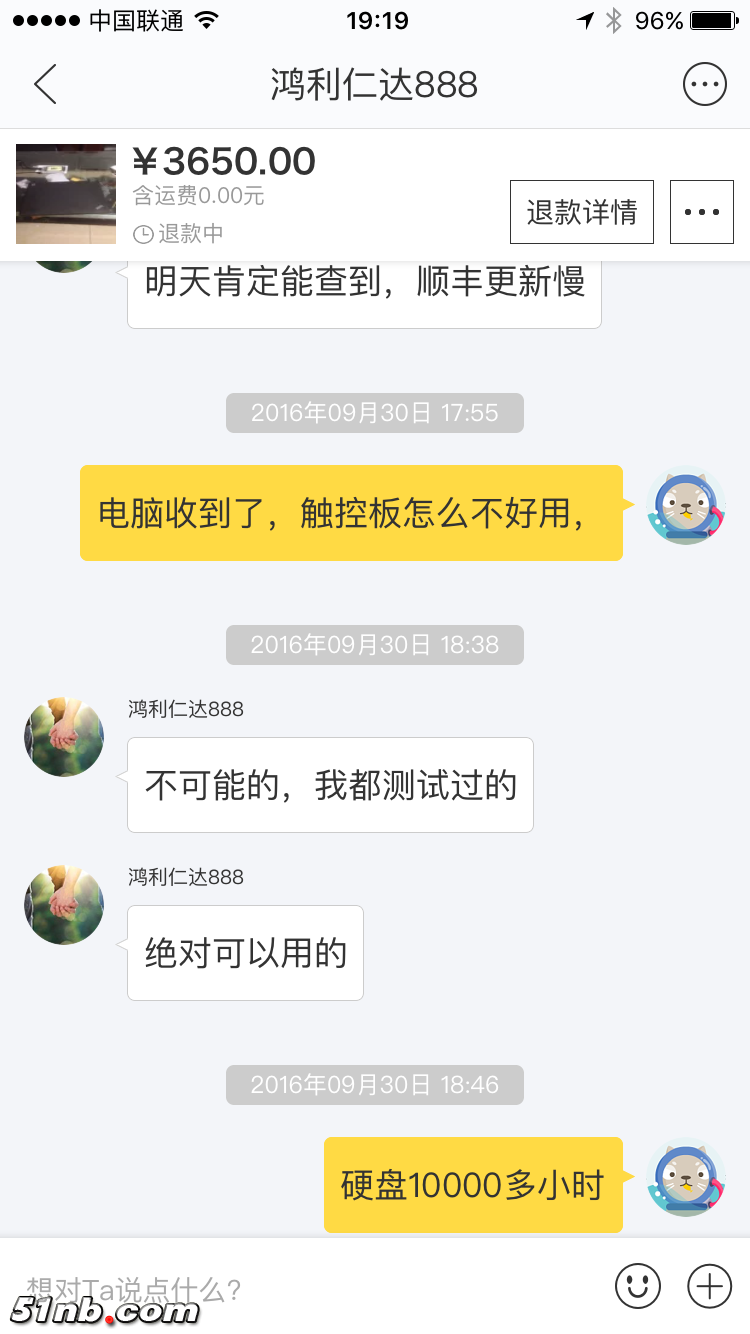Go back from the 鸿利仁达888 chat
This screenshot has width=750, height=1334.
(46, 85)
